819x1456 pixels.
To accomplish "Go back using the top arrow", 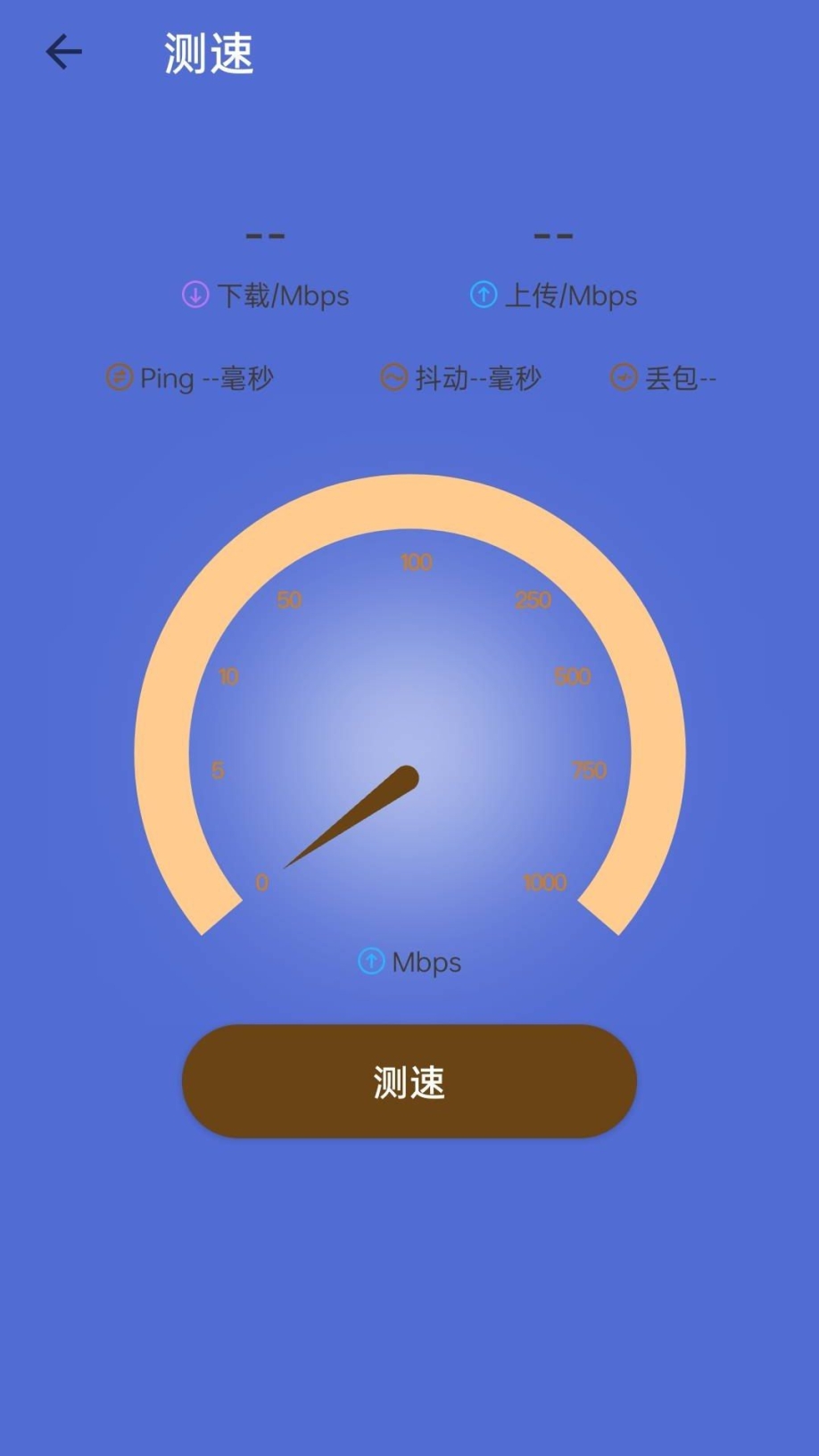I will (x=63, y=53).
